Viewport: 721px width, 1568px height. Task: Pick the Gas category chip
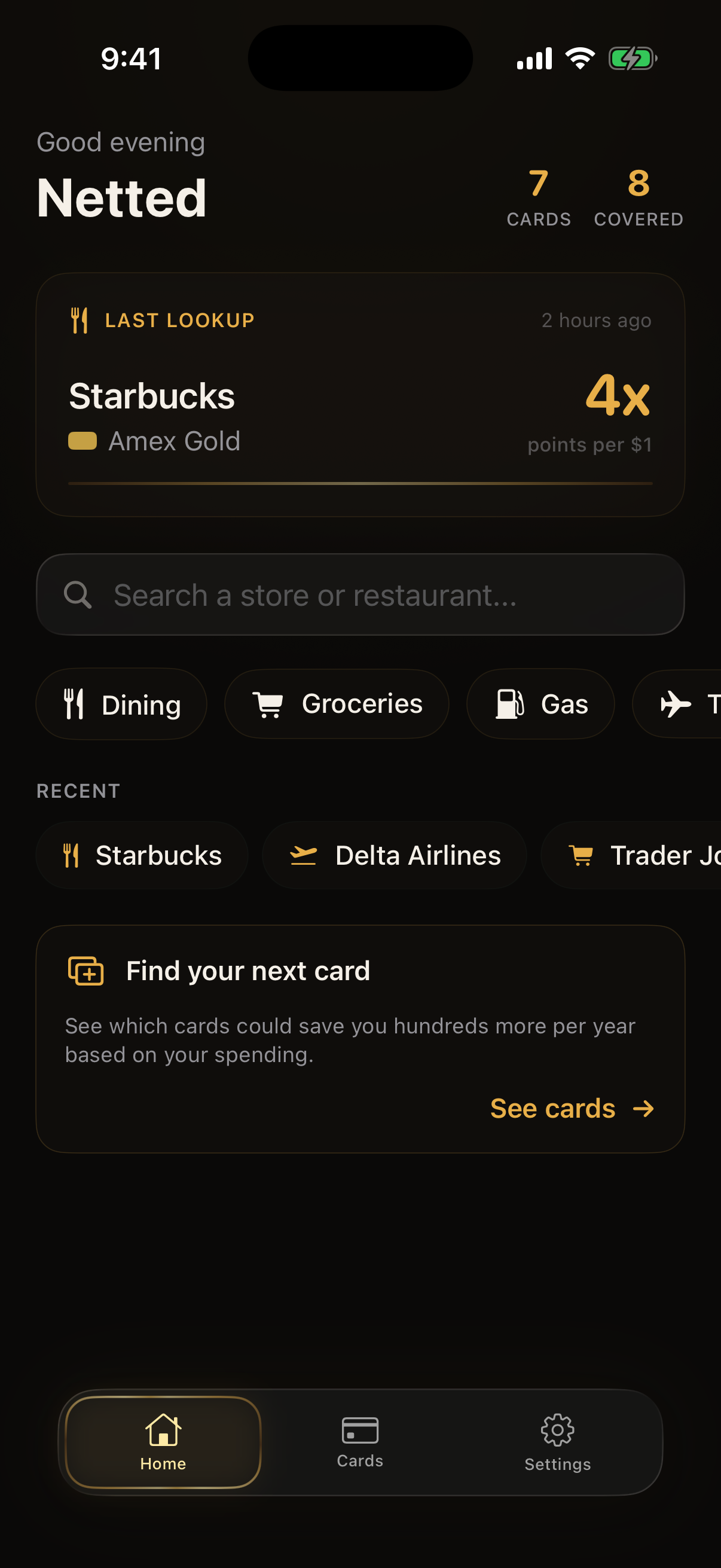(540, 704)
